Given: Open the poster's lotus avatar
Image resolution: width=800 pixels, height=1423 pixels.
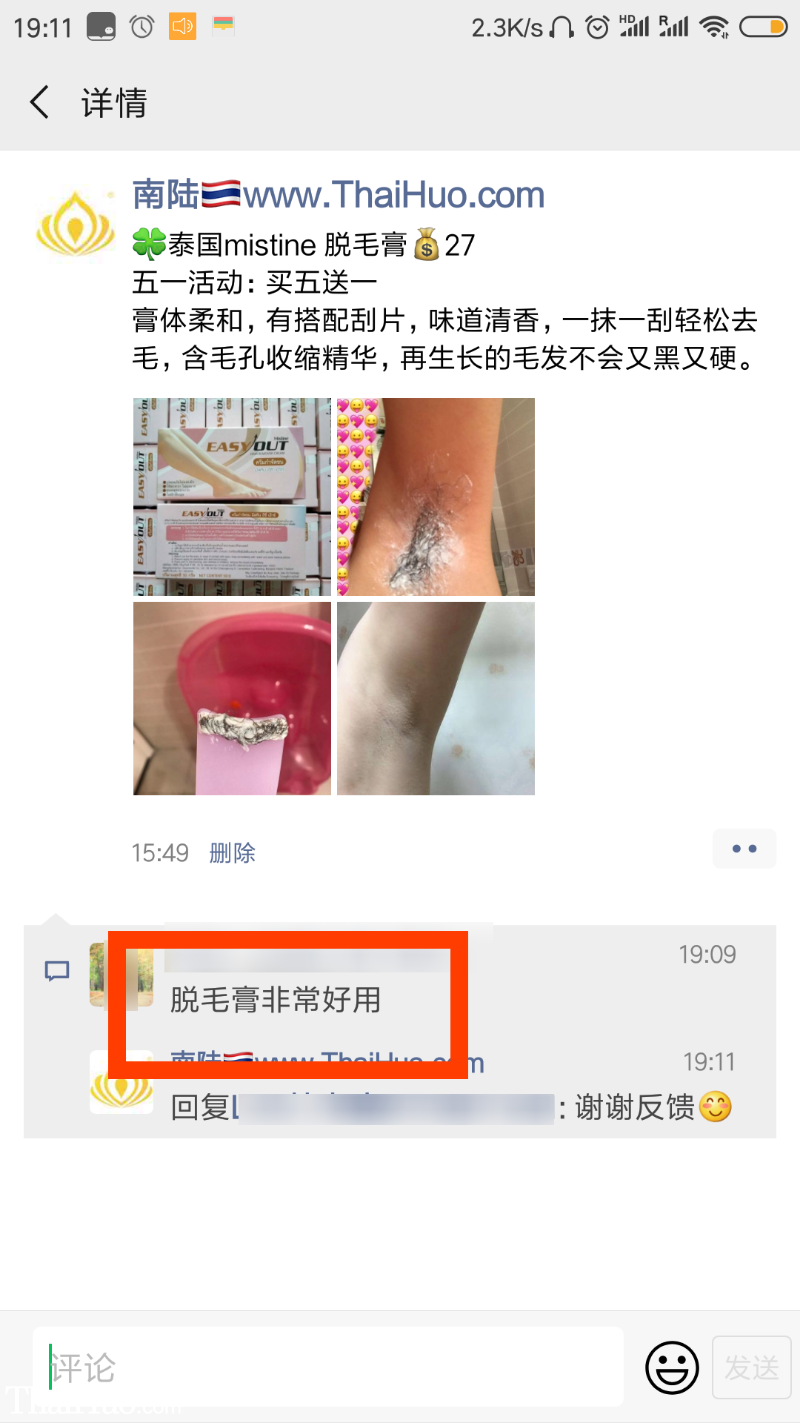Looking at the screenshot, I should pyautogui.click(x=75, y=223).
